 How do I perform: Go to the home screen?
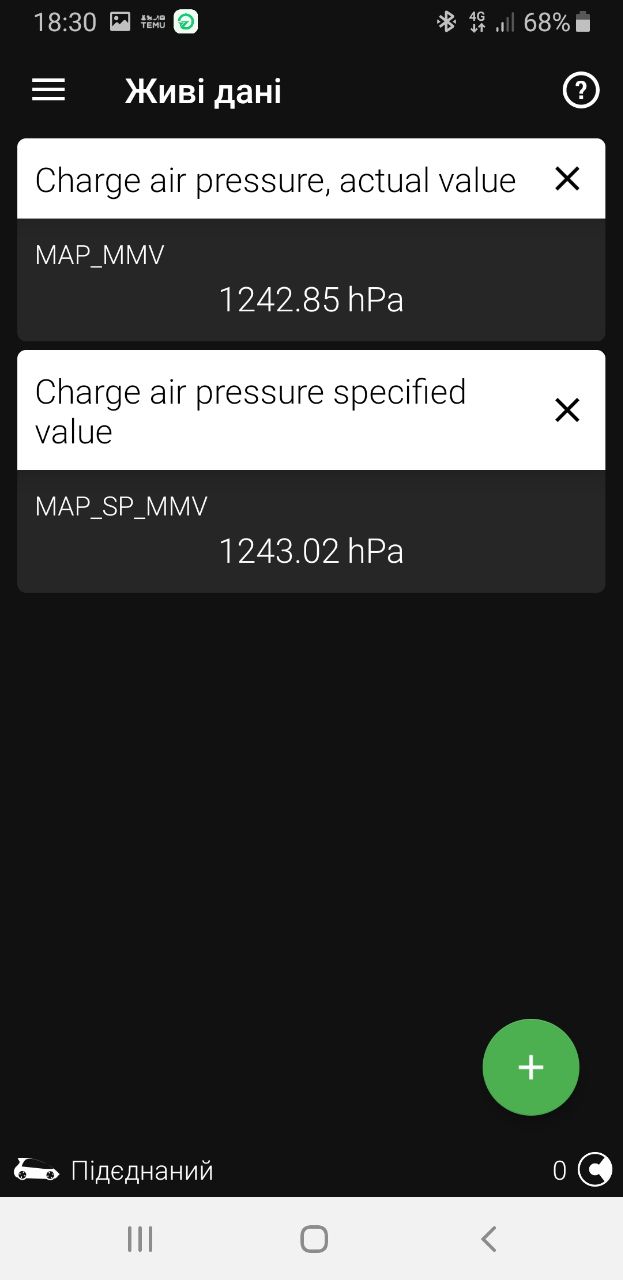point(314,1239)
